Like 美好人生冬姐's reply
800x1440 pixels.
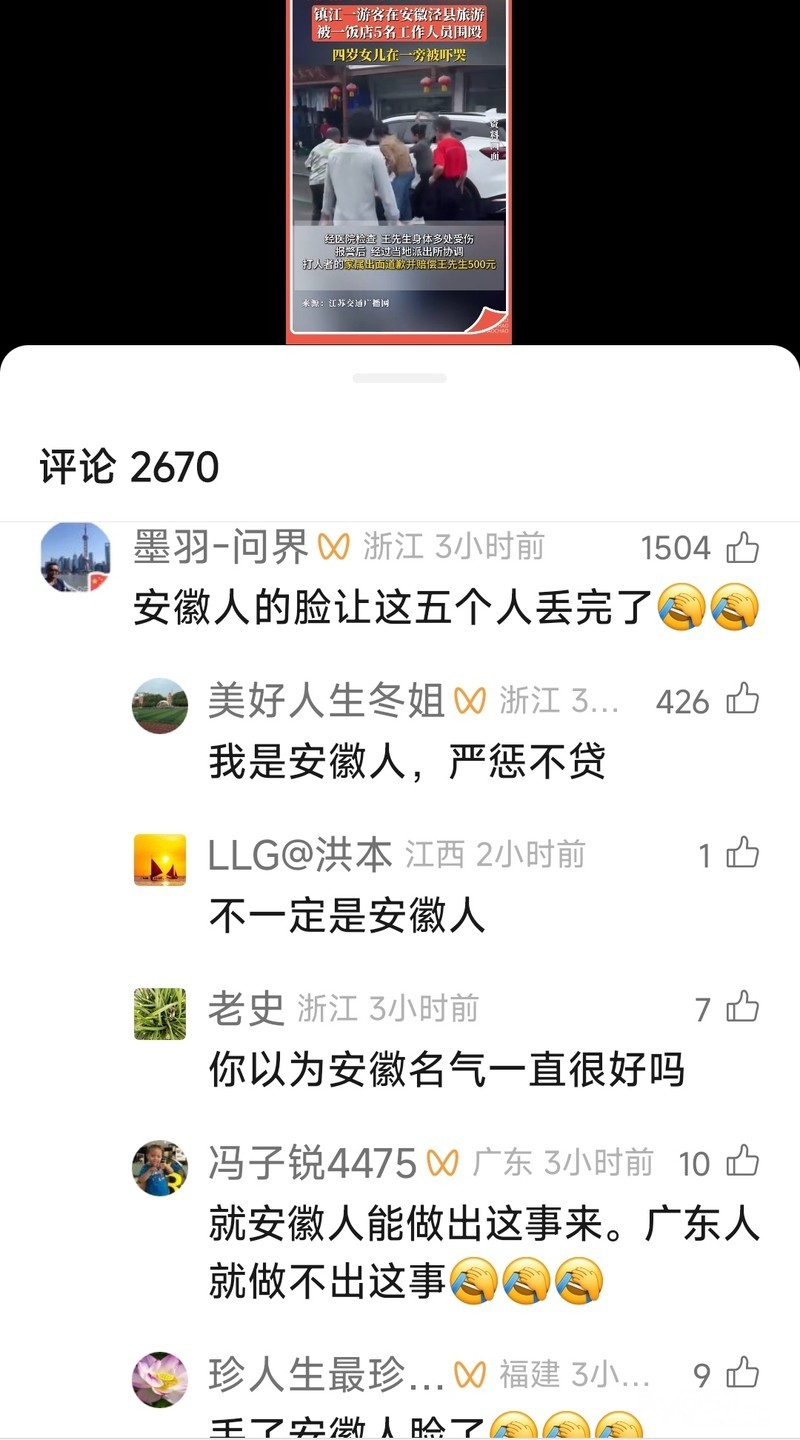742,701
